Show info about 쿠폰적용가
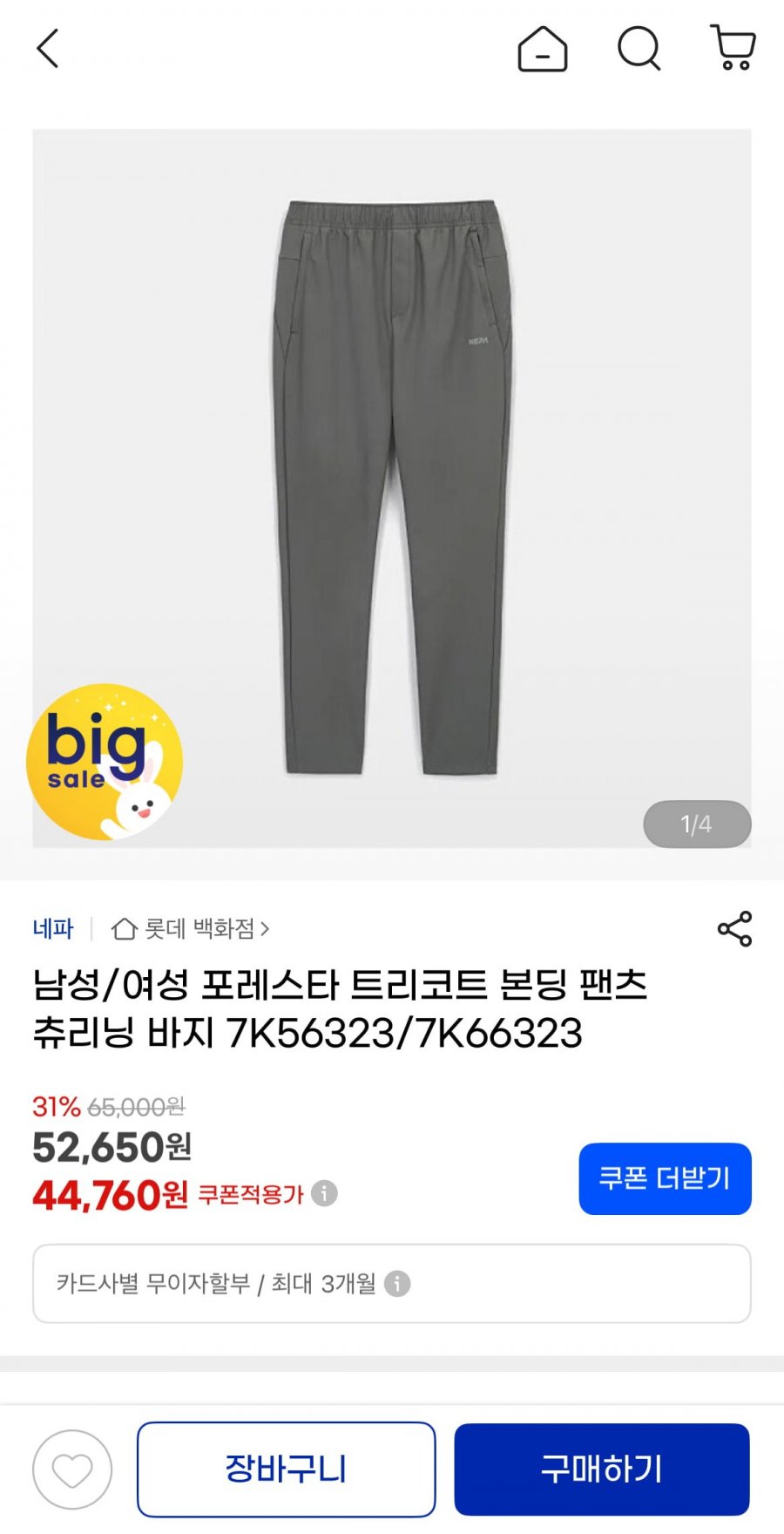Viewport: 784px width, 1534px height. (324, 1193)
